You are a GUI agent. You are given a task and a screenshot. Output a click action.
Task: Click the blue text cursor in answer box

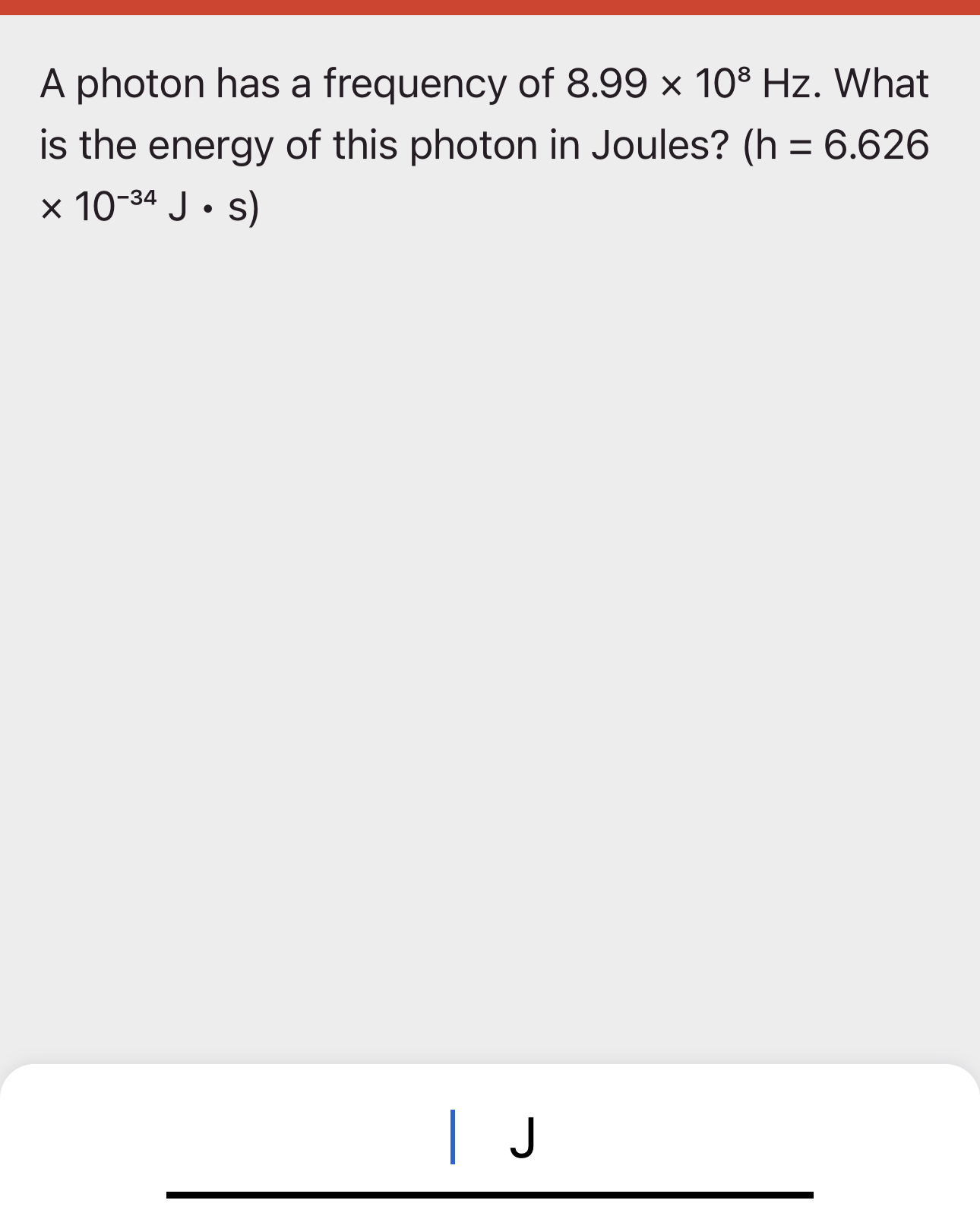point(454,1135)
